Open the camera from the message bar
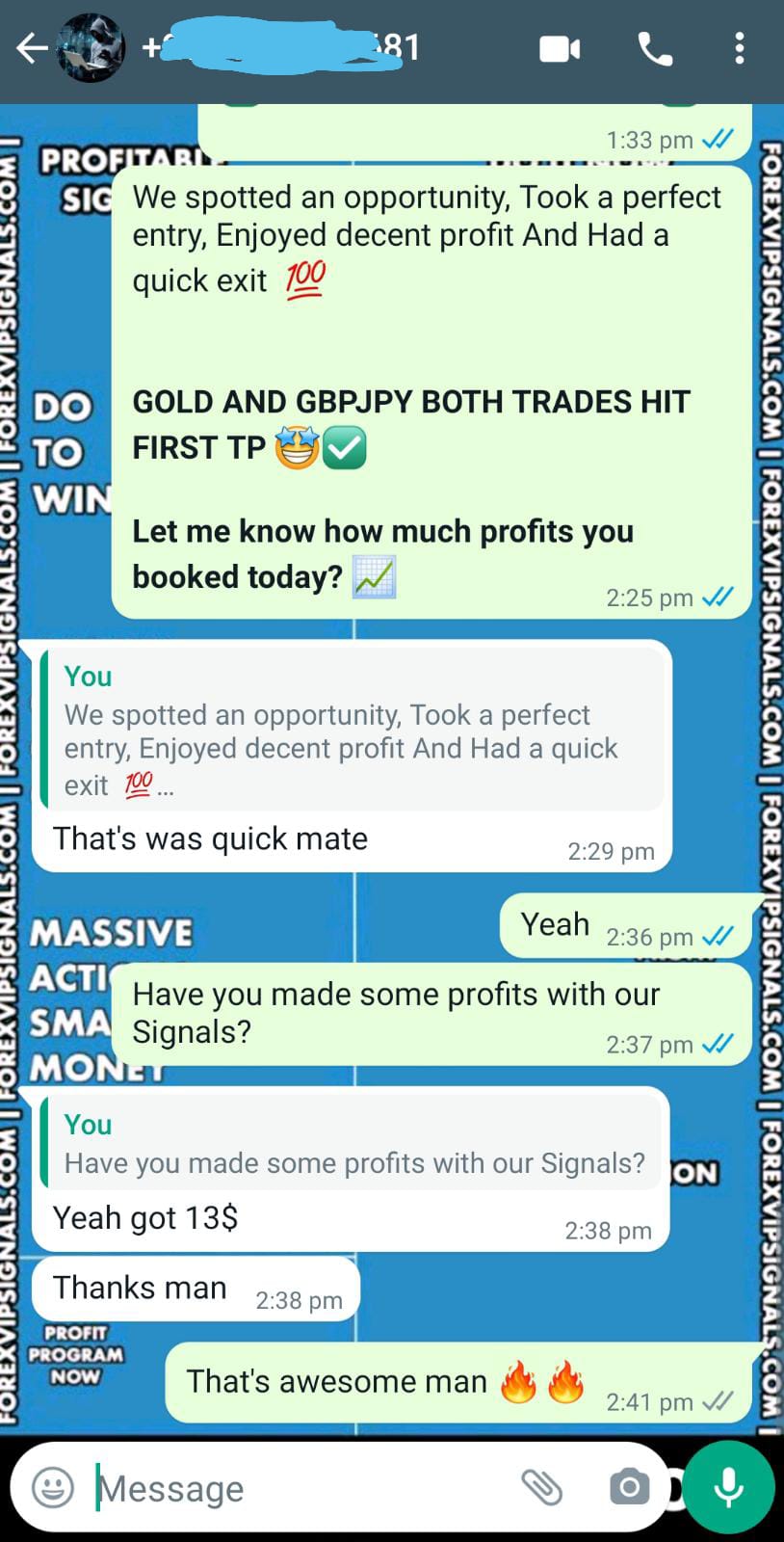Screen dimensions: 784x1542 [x=629, y=1487]
